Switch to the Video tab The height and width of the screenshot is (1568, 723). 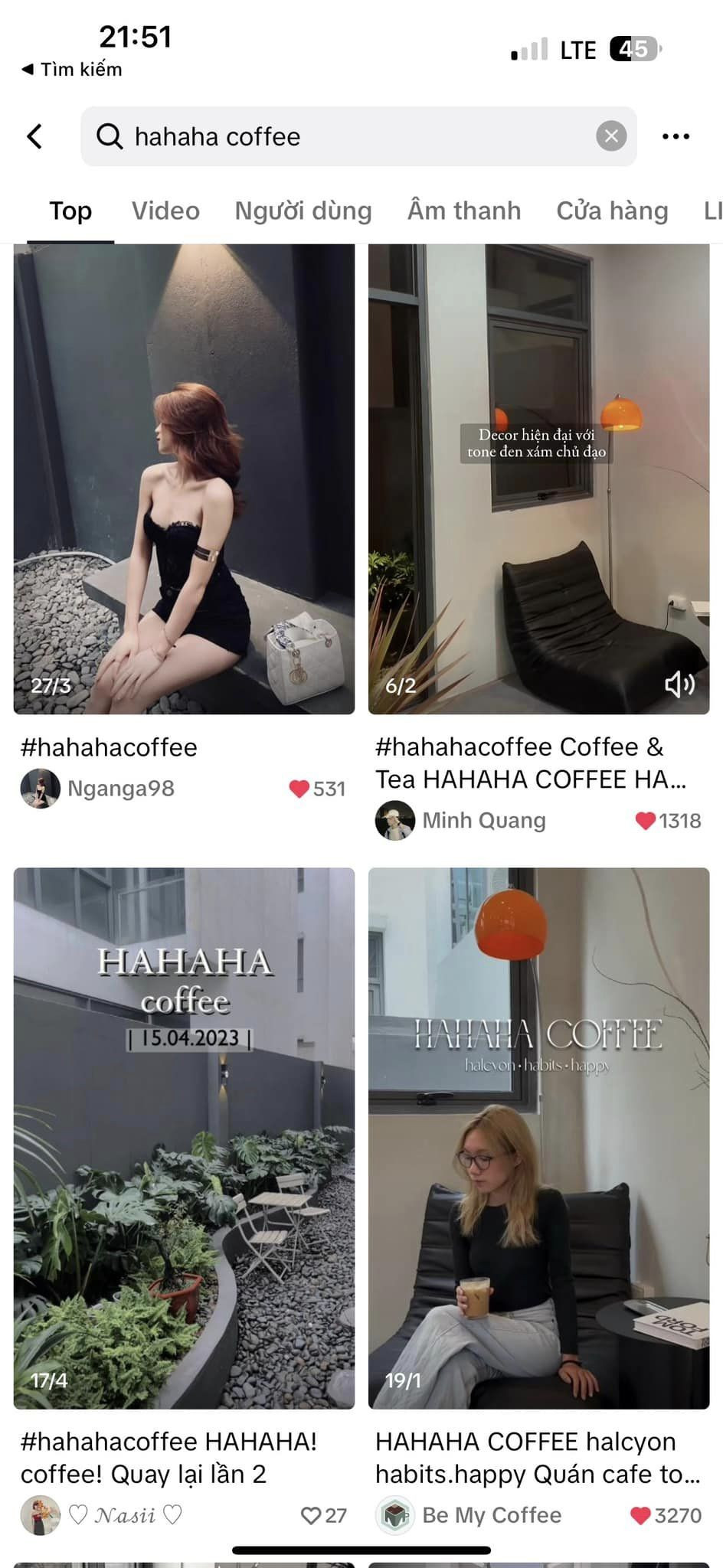point(165,211)
